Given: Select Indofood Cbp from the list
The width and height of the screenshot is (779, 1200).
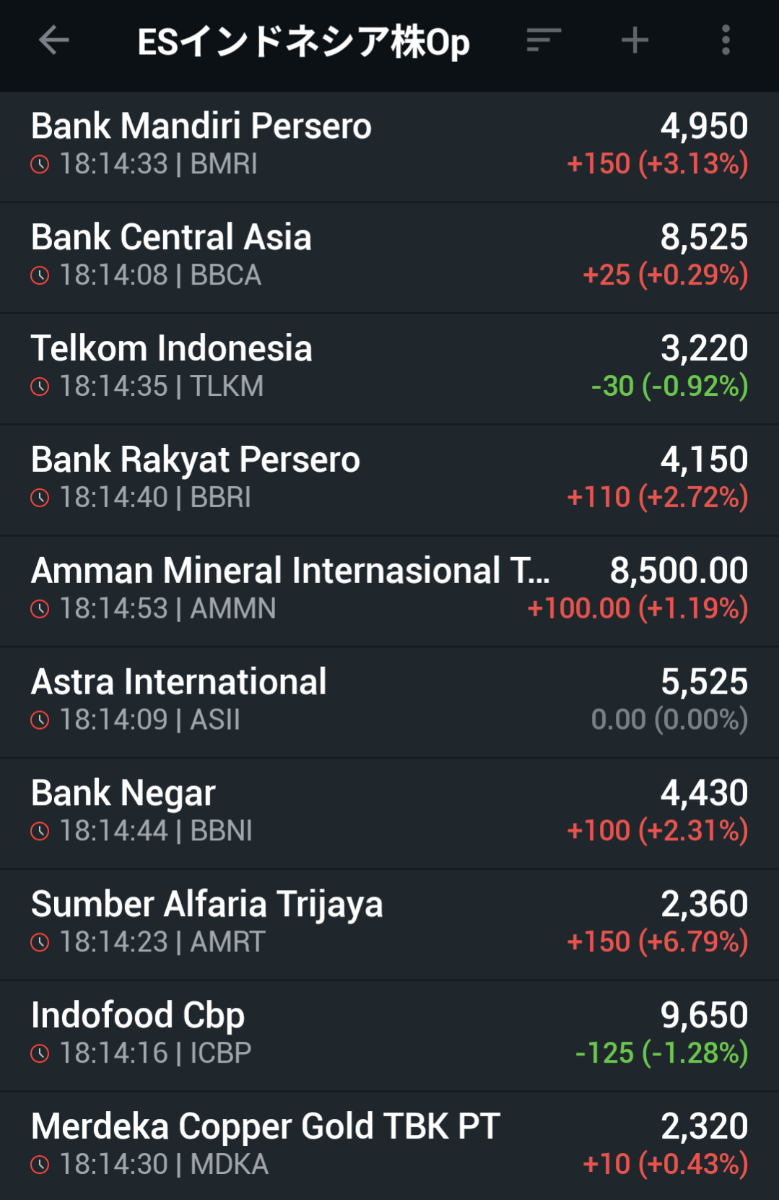Looking at the screenshot, I should coord(389,1034).
